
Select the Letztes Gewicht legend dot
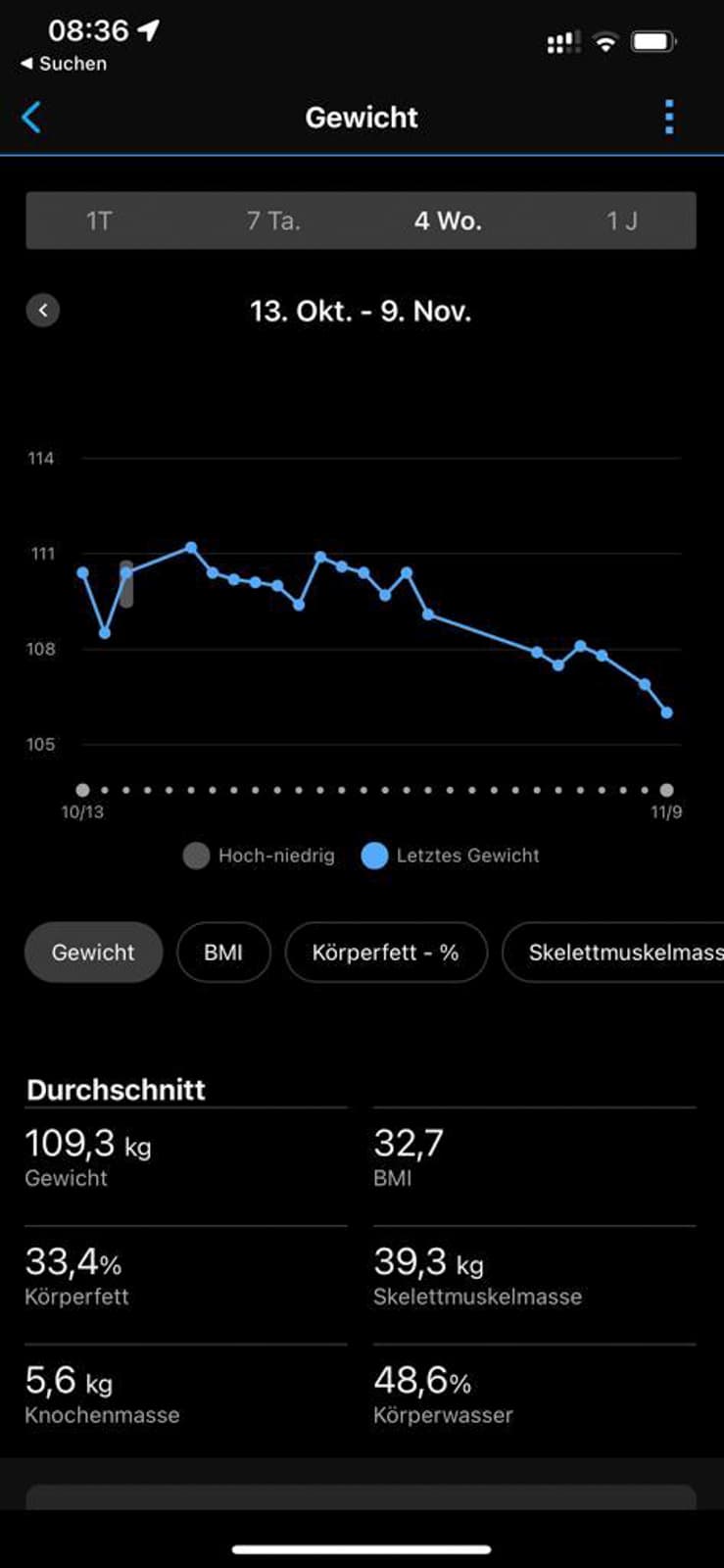pos(374,856)
